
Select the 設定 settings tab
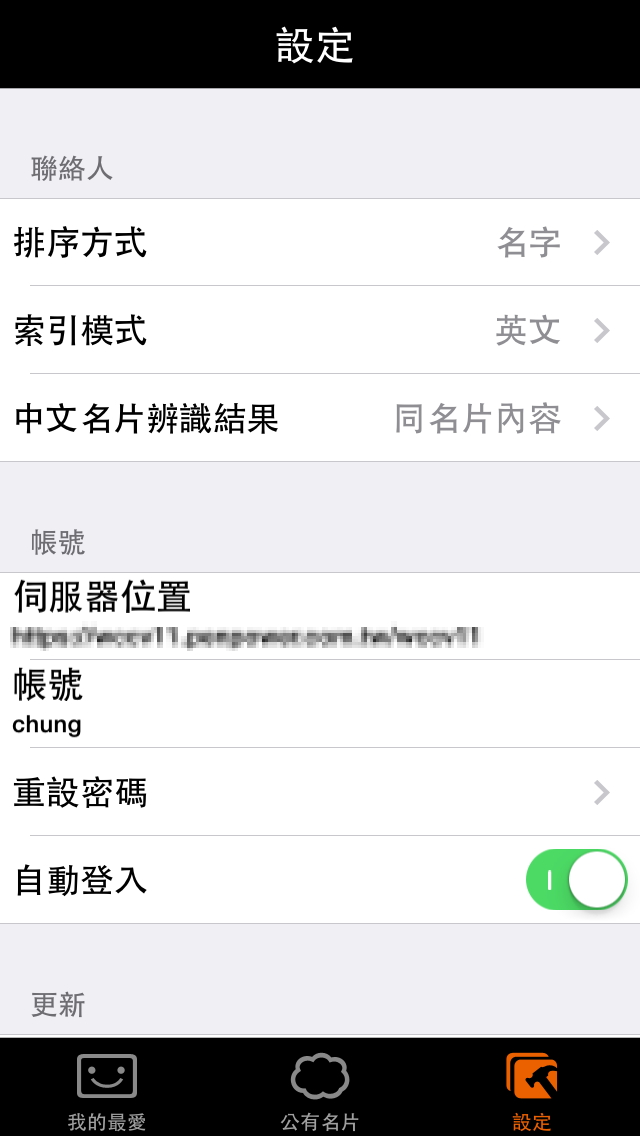(x=532, y=1092)
